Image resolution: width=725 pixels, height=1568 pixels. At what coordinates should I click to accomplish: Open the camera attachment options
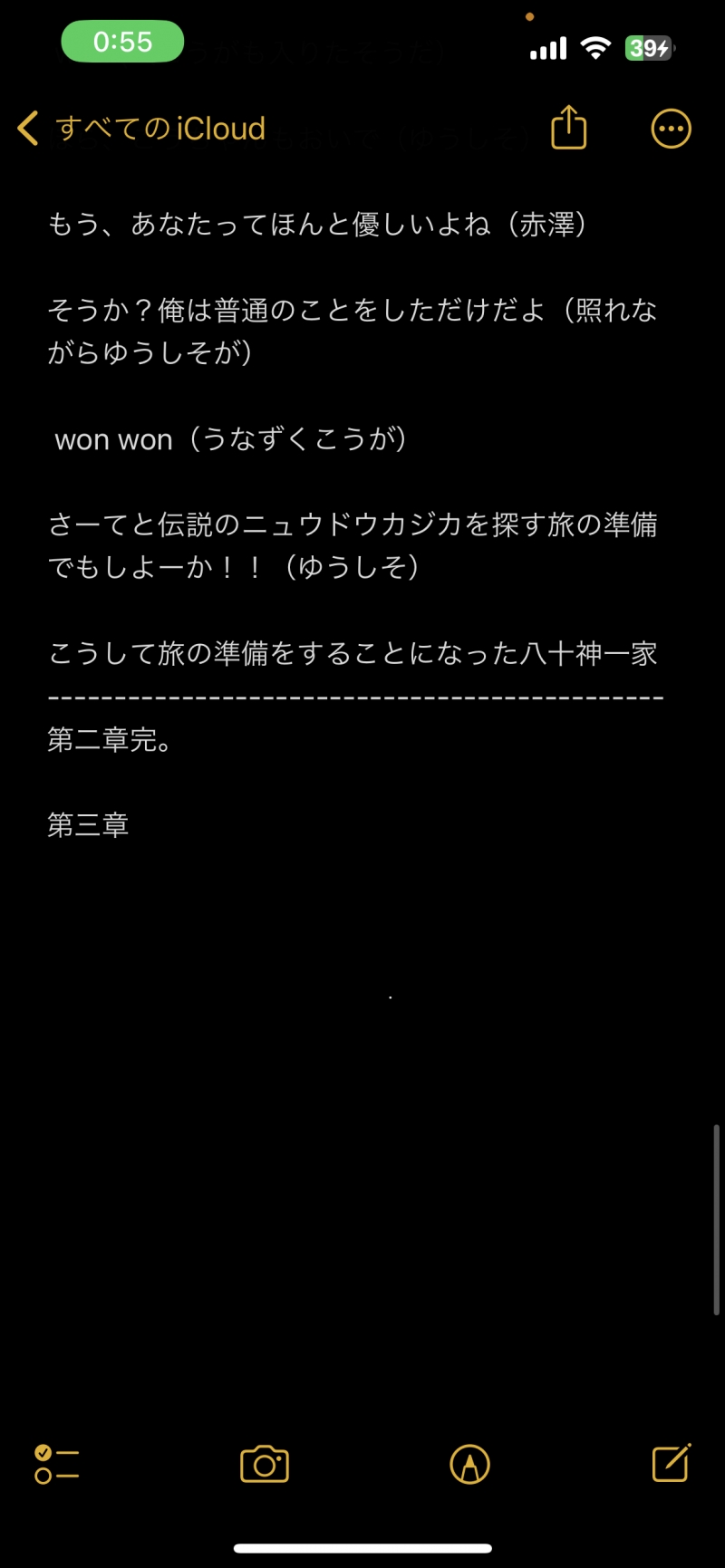coord(264,1465)
